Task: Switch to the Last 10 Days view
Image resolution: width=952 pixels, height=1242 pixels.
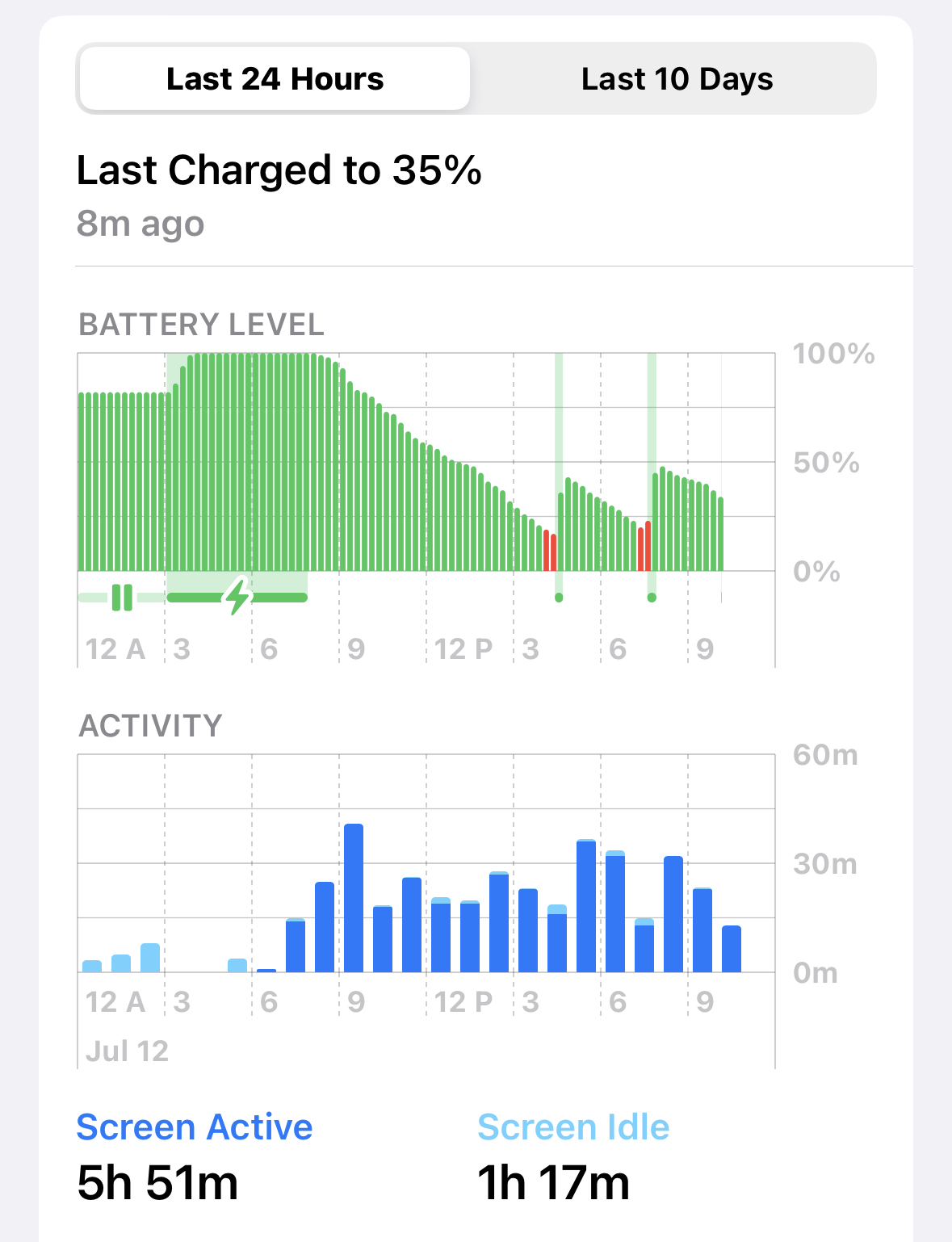Action: (677, 79)
